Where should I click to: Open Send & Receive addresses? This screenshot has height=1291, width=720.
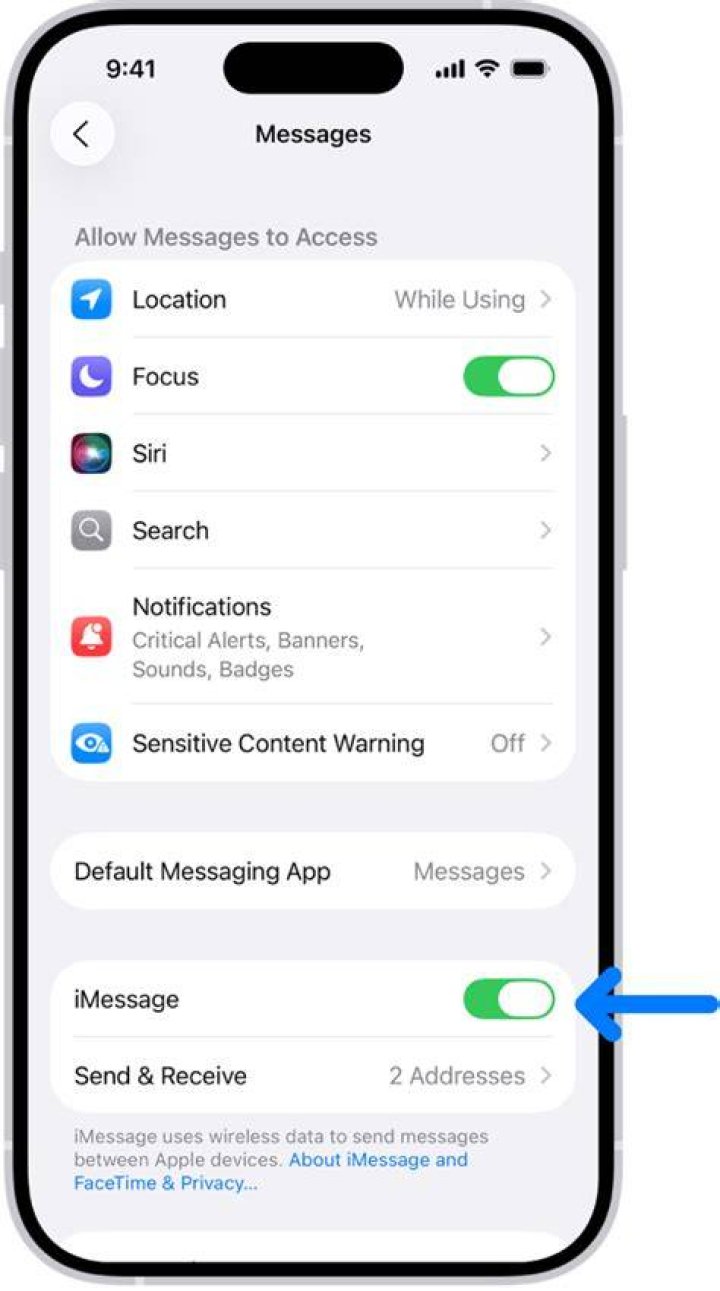point(312,1076)
